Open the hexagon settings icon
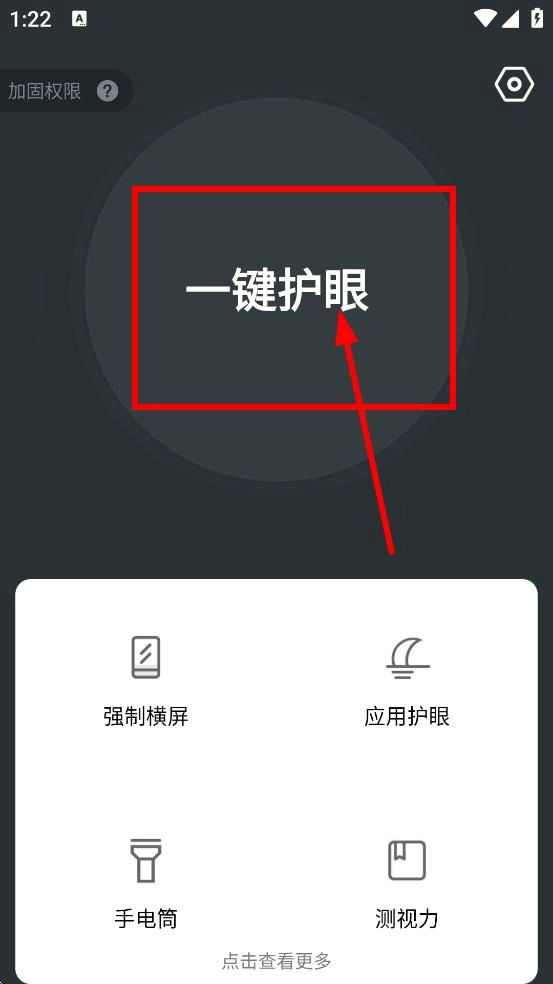The image size is (553, 984). [514, 85]
